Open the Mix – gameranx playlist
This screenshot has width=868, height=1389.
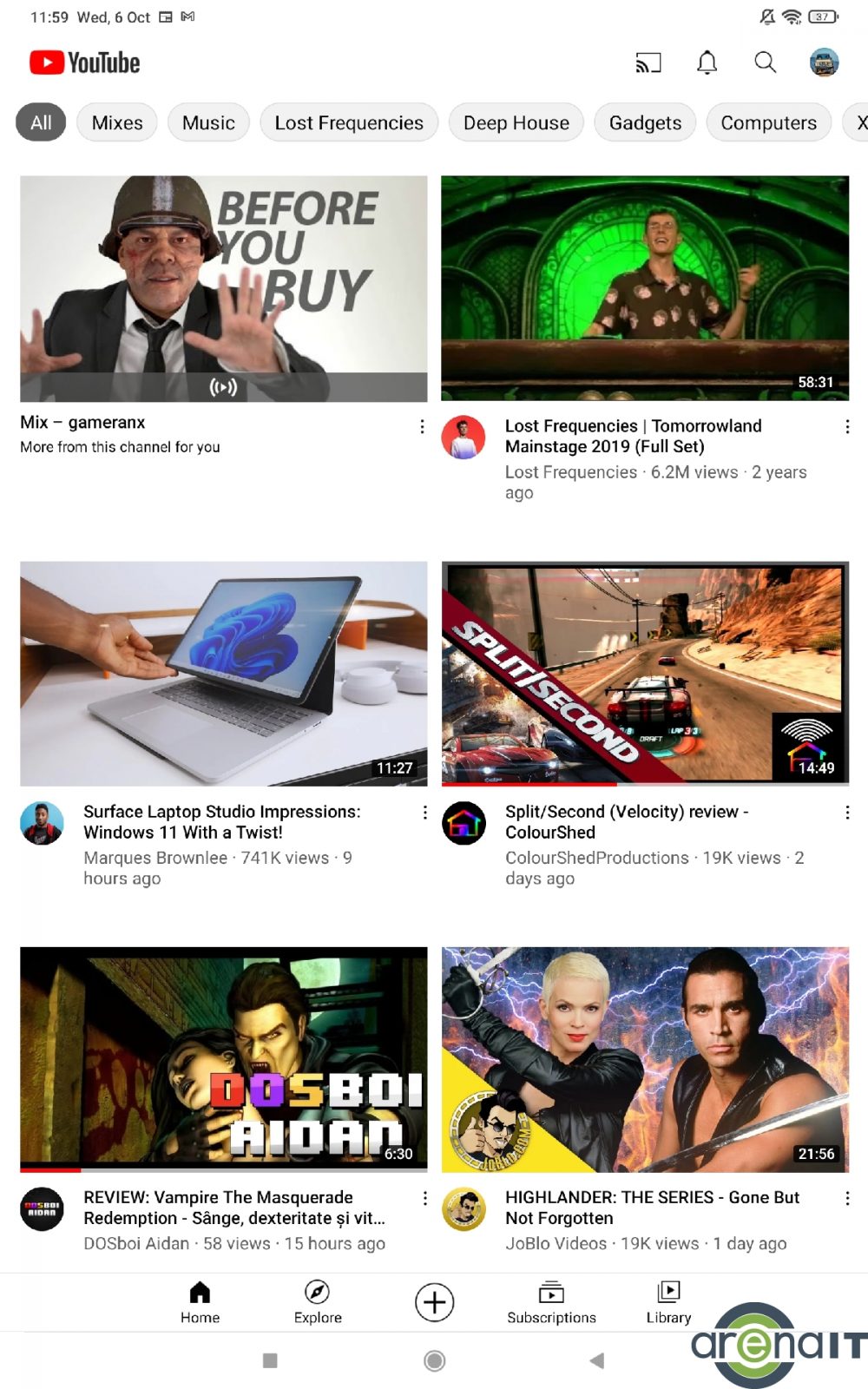click(x=223, y=288)
